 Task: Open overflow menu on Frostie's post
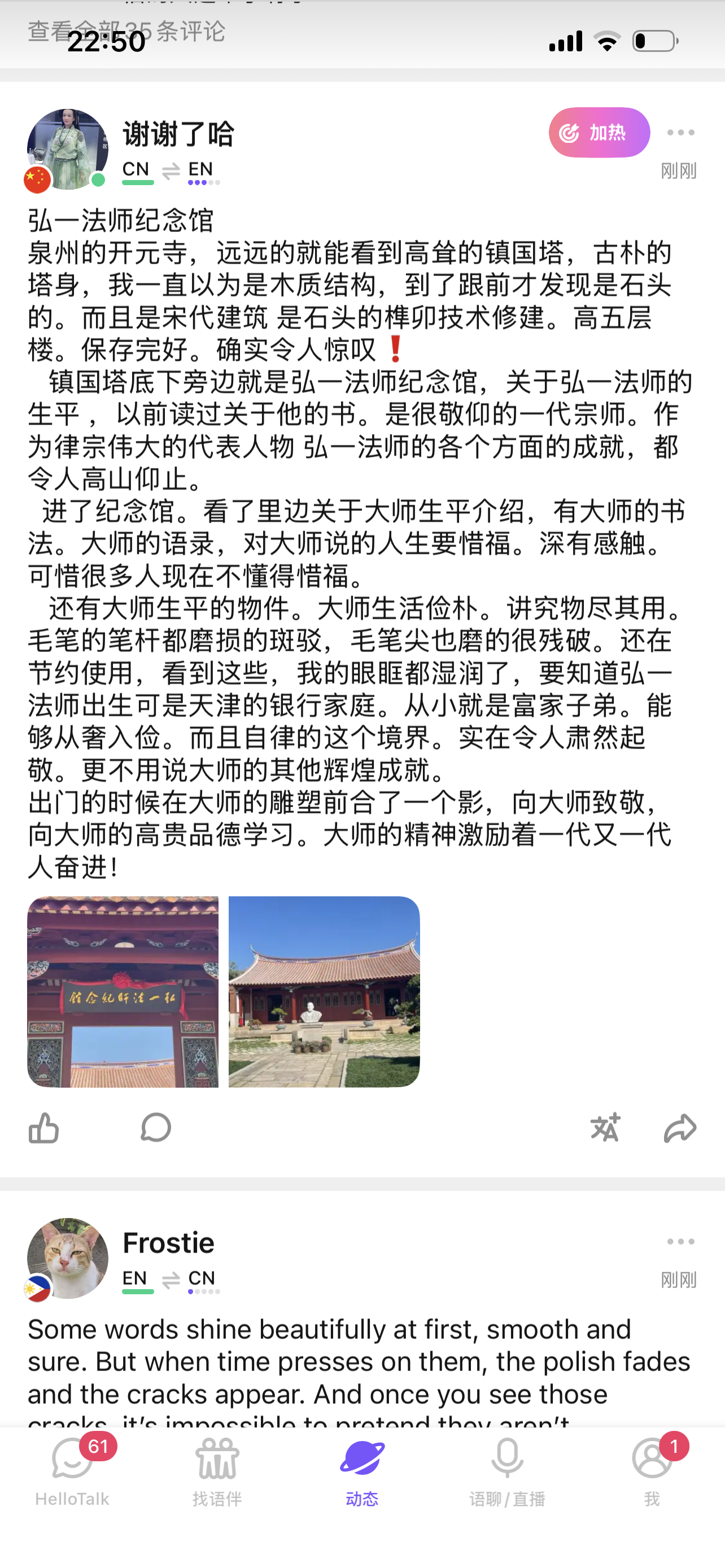(680, 1242)
